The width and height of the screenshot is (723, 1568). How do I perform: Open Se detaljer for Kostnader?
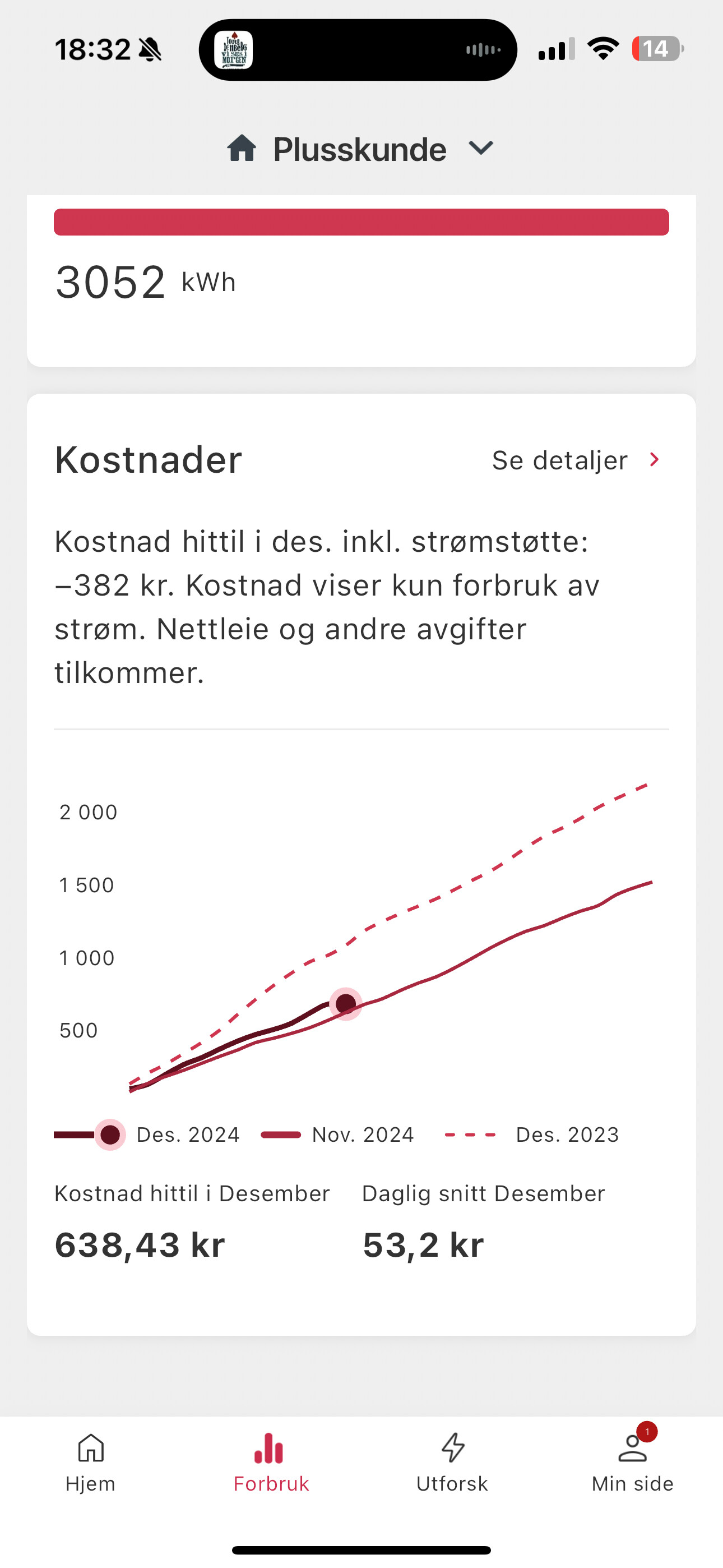click(576, 460)
